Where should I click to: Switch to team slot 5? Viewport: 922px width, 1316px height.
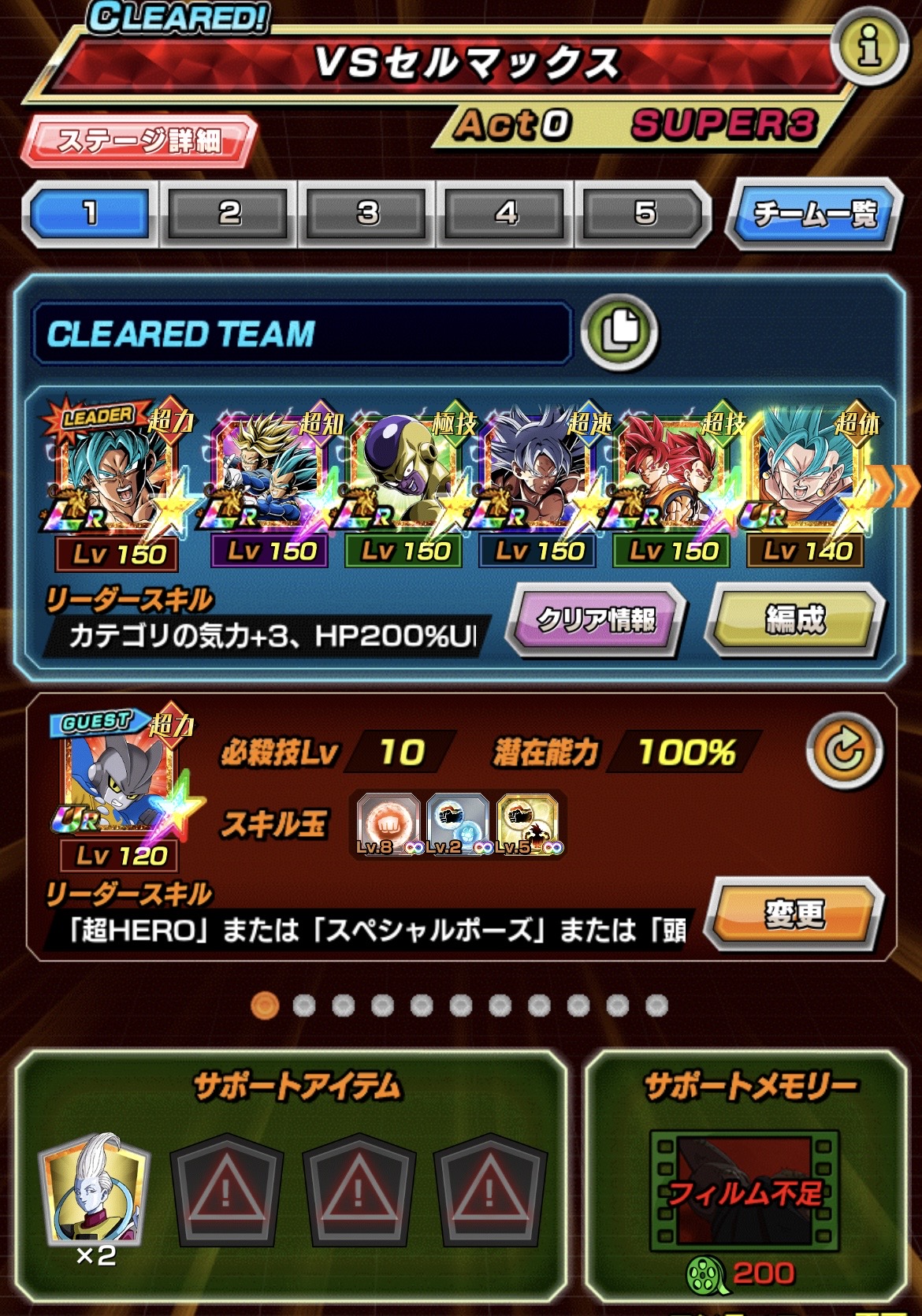pos(643,213)
